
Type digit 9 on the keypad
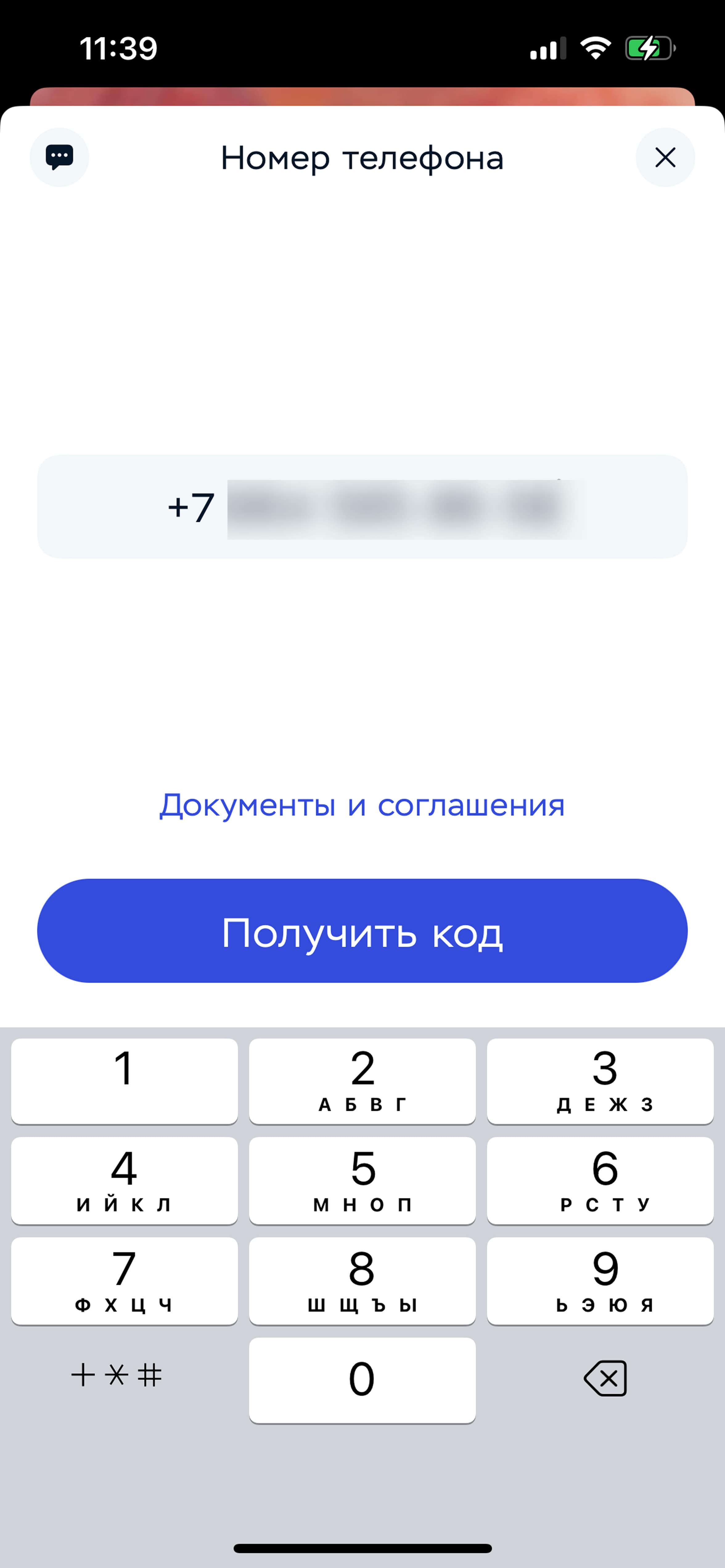[x=600, y=1281]
